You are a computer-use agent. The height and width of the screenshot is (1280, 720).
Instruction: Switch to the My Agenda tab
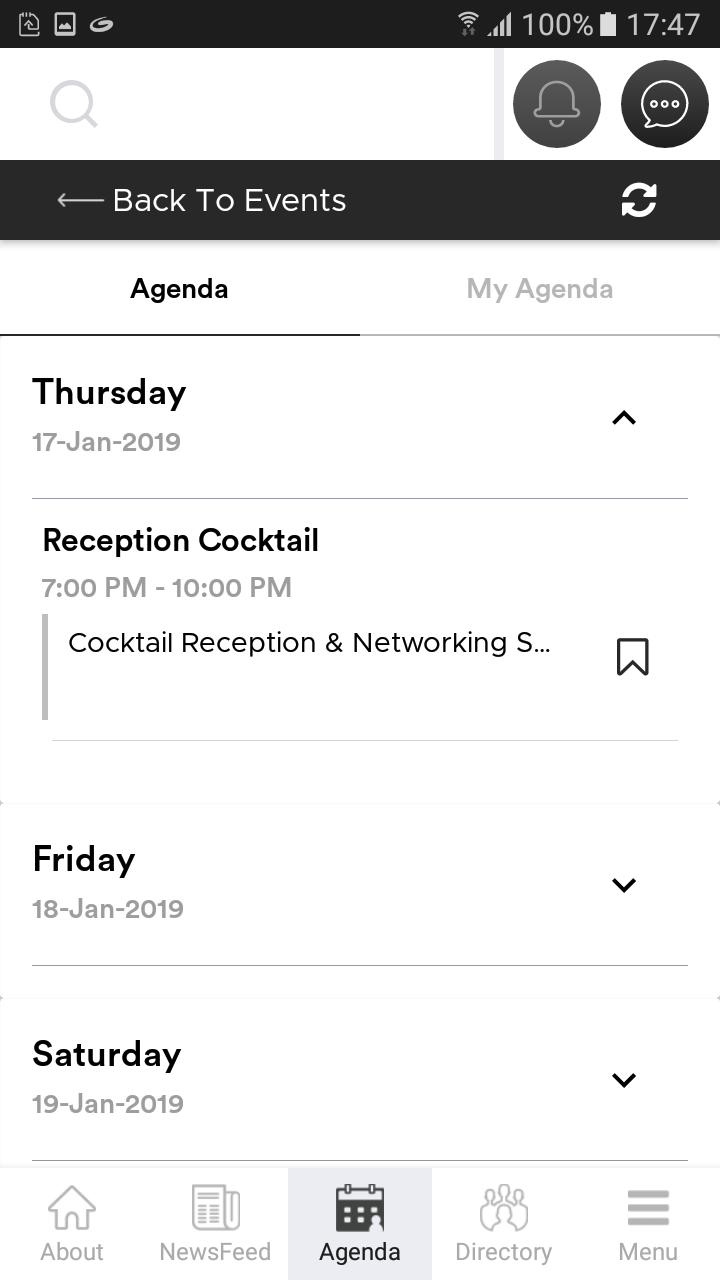coord(540,289)
